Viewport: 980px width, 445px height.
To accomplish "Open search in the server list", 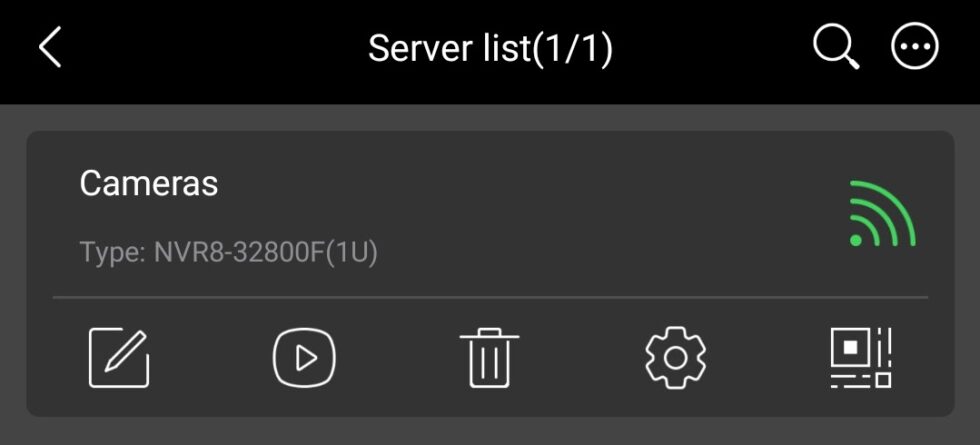I will pos(835,48).
